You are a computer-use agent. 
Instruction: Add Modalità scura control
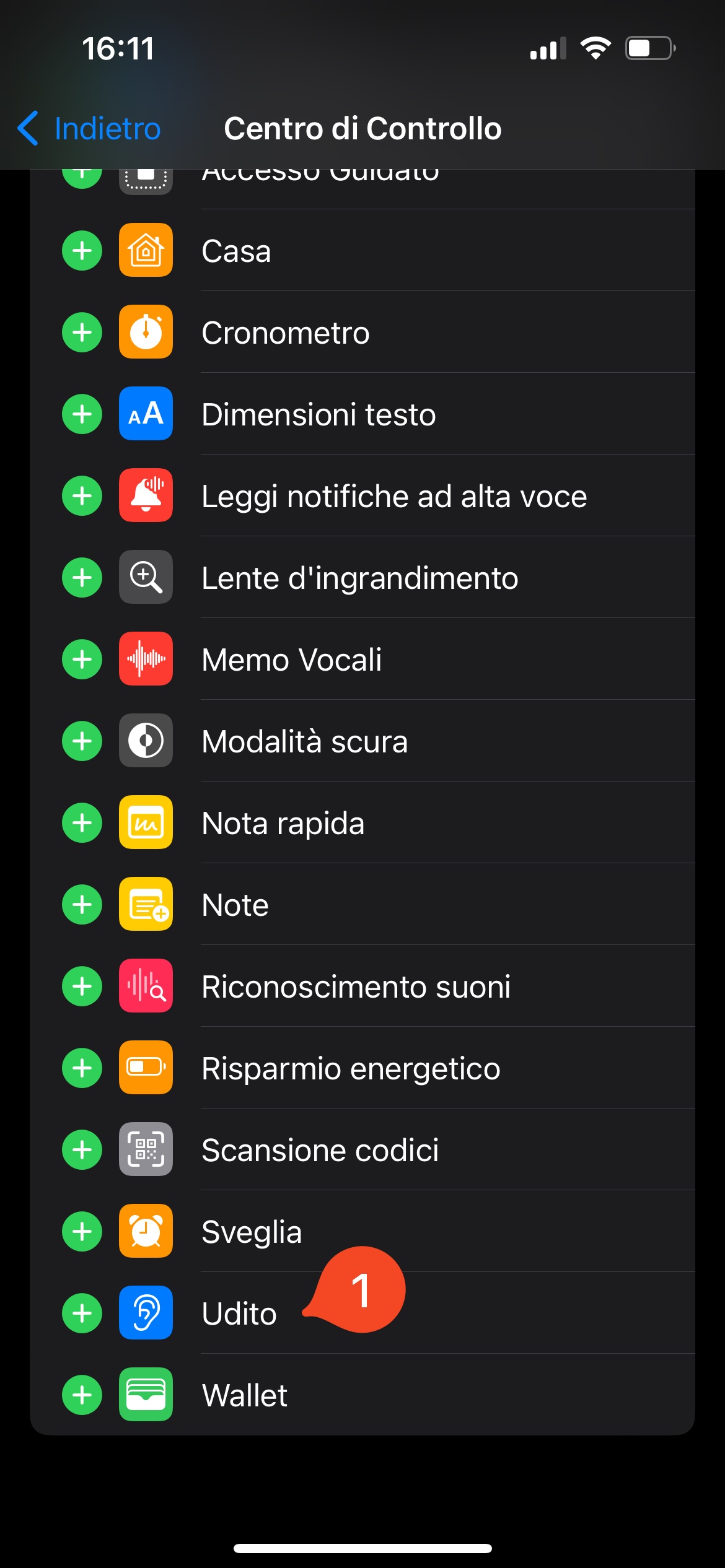point(82,741)
